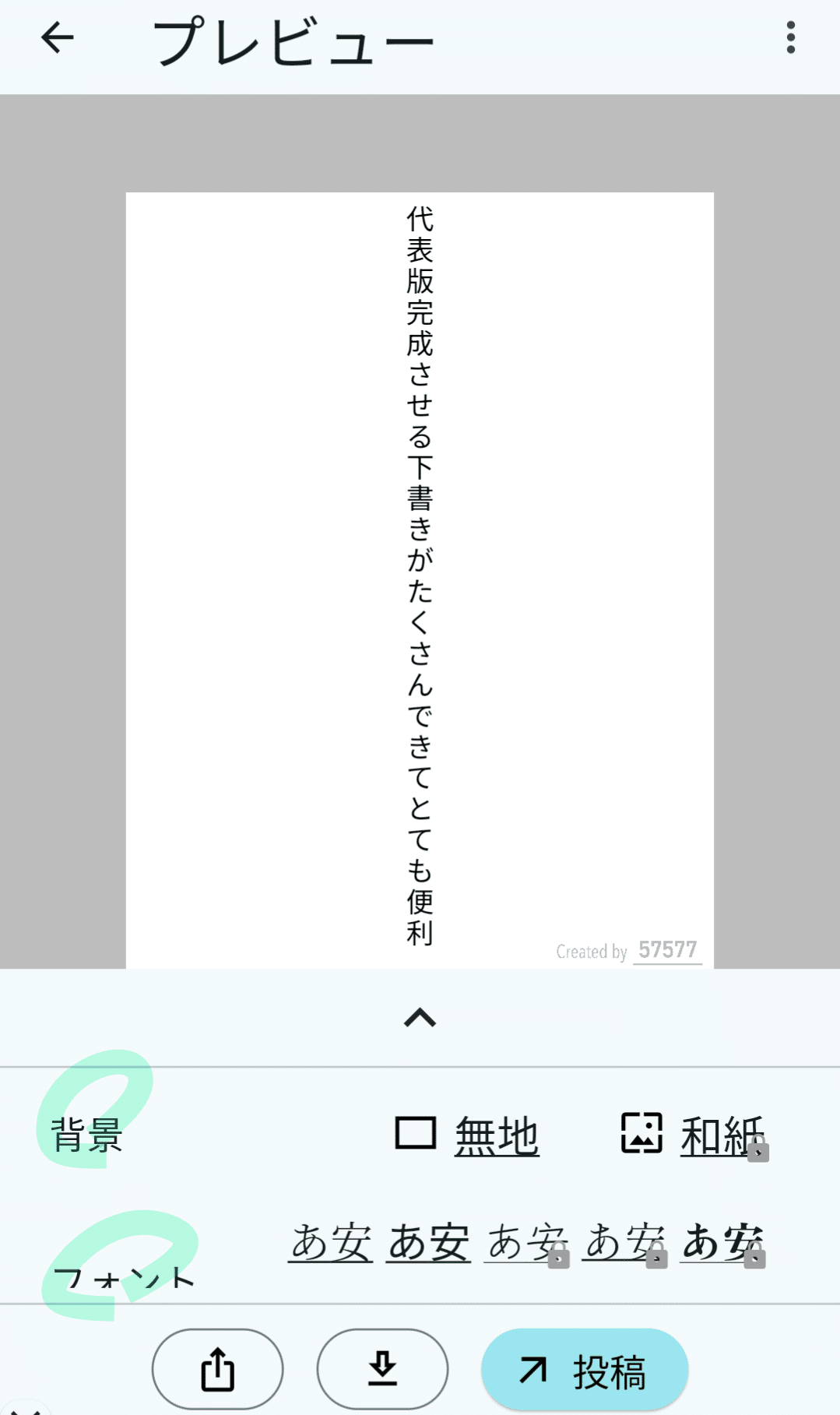Tap the share icon at the bottom
840x1415 pixels.
(216, 1368)
